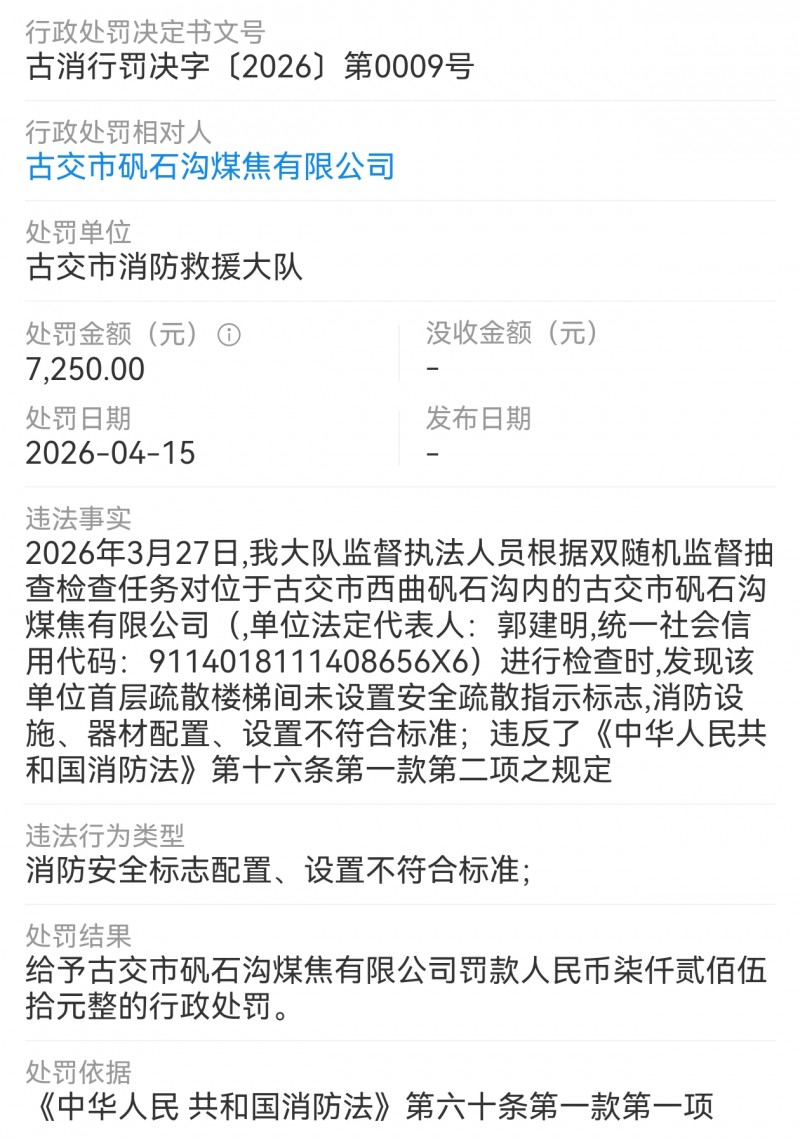This screenshot has height=1140, width=800.
Task: Open the 古交市矾石沟煤焦有限公司 company link
Action: tap(212, 167)
